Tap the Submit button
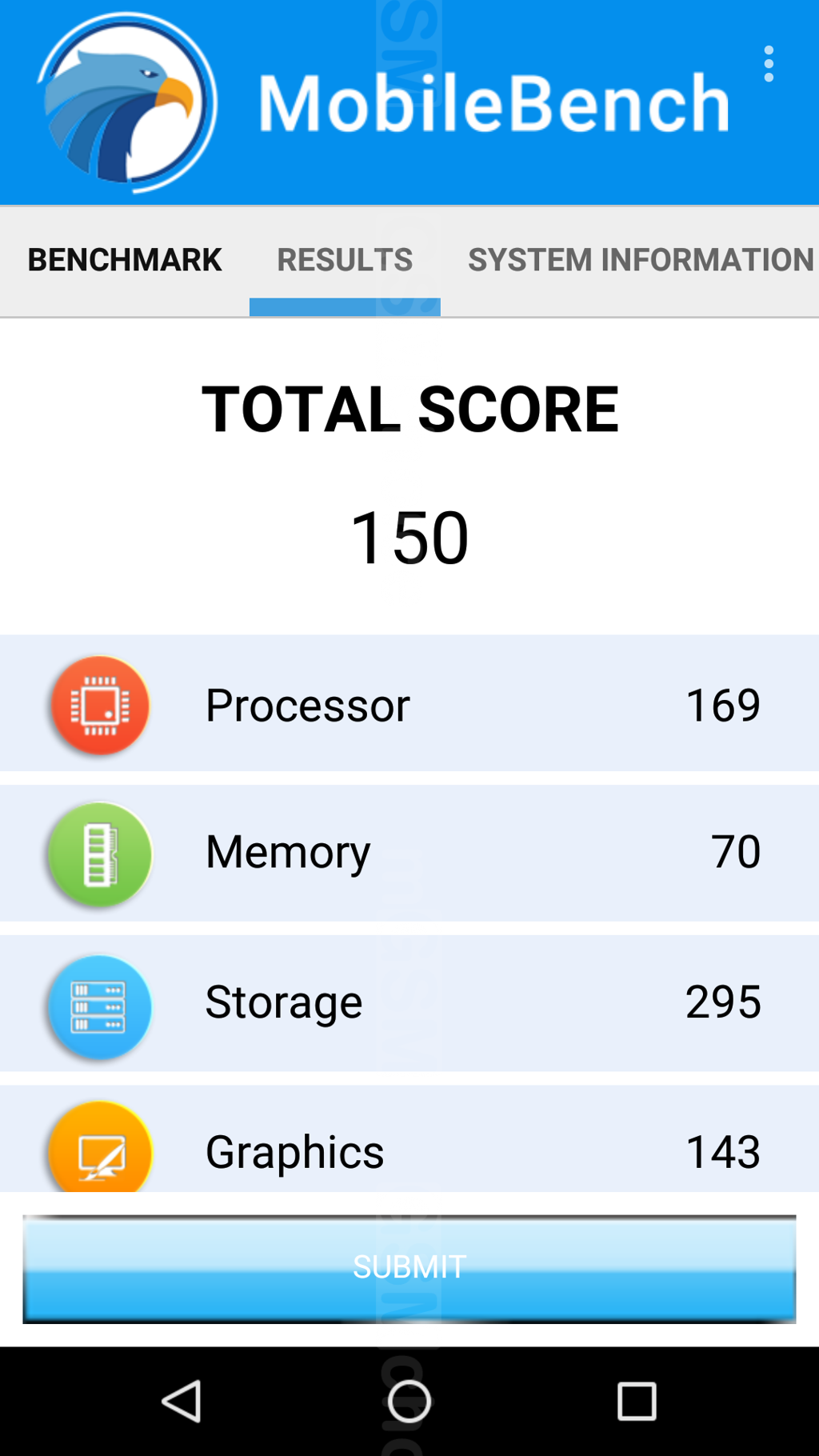The width and height of the screenshot is (819, 1456). (409, 1268)
